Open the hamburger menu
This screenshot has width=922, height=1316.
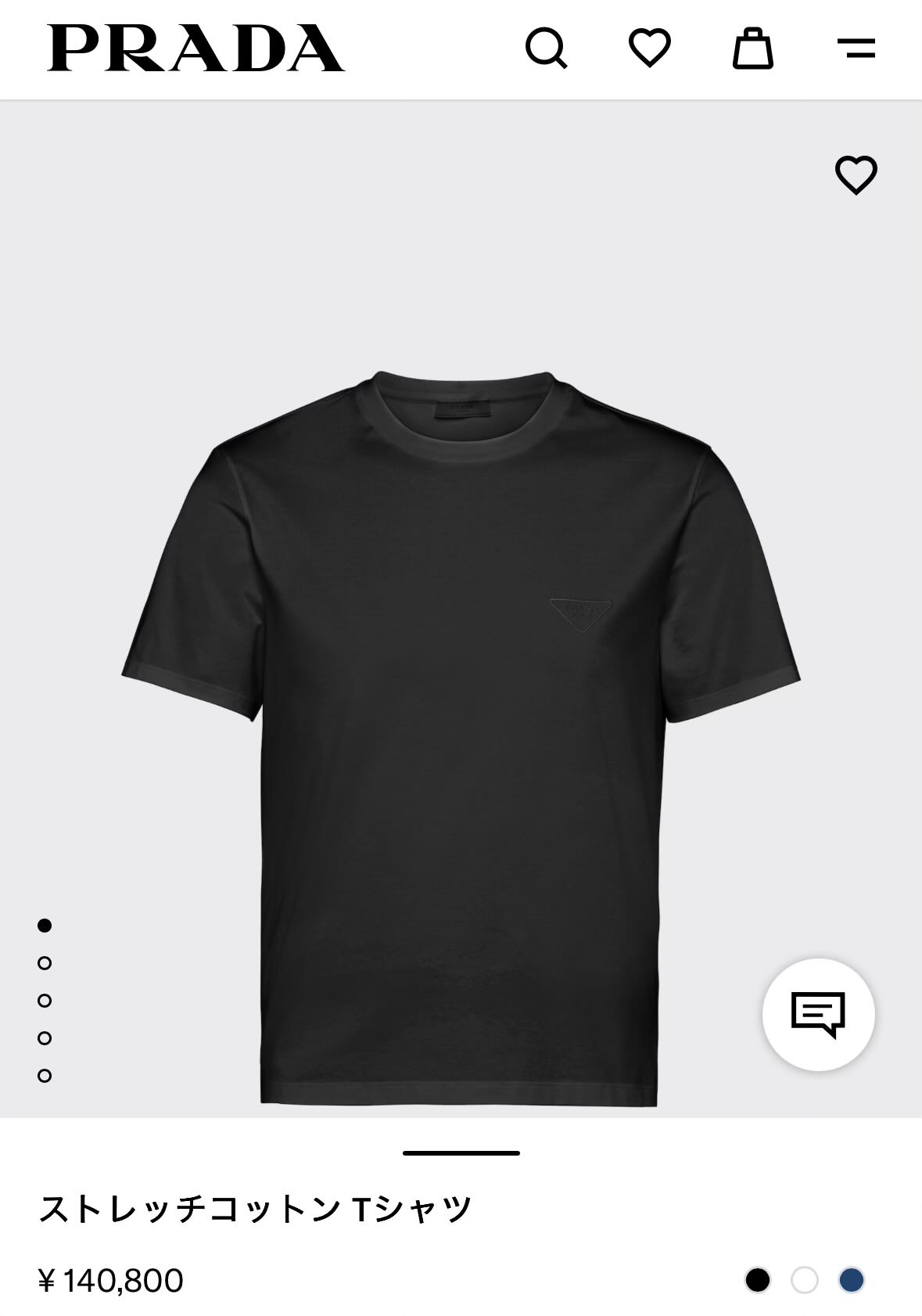pyautogui.click(x=856, y=49)
